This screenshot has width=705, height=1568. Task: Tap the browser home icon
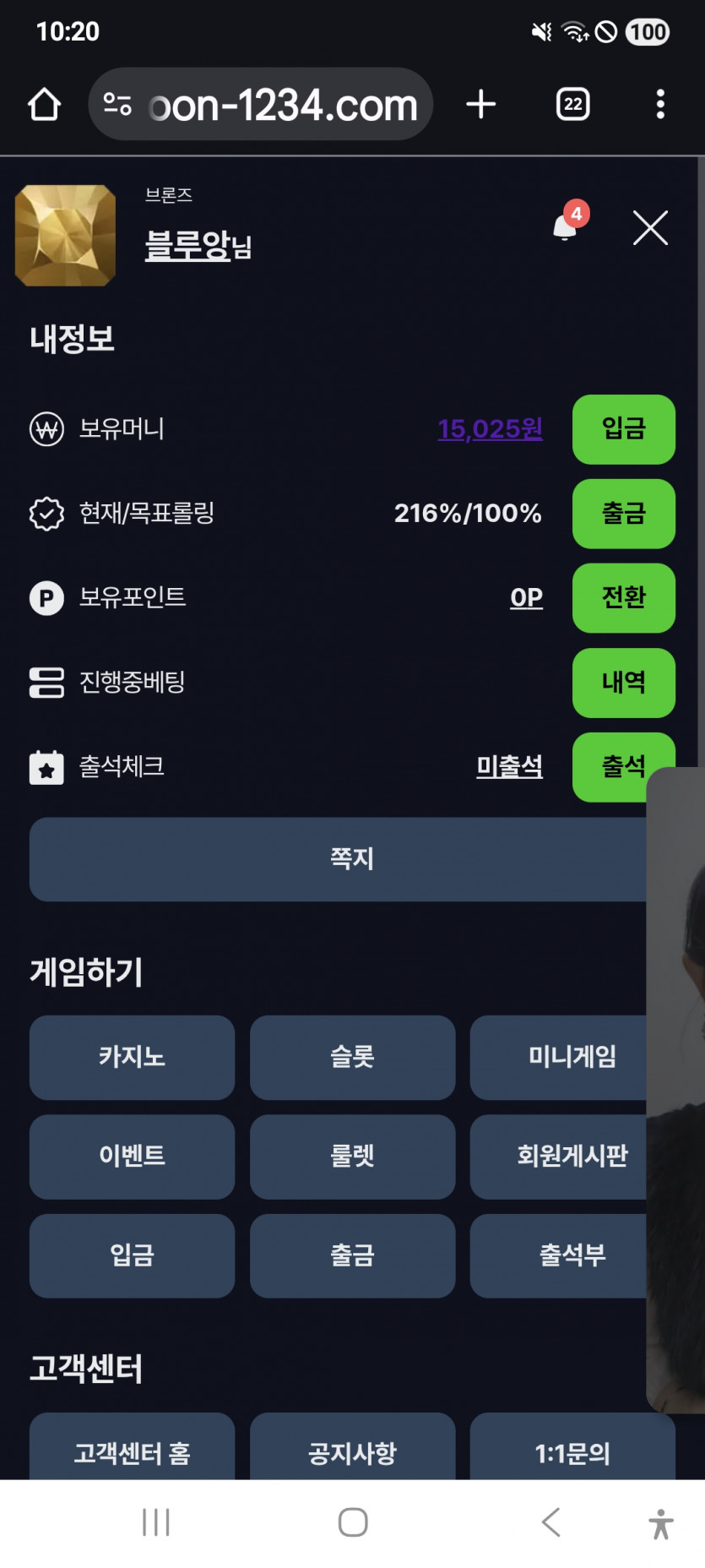coord(45,103)
